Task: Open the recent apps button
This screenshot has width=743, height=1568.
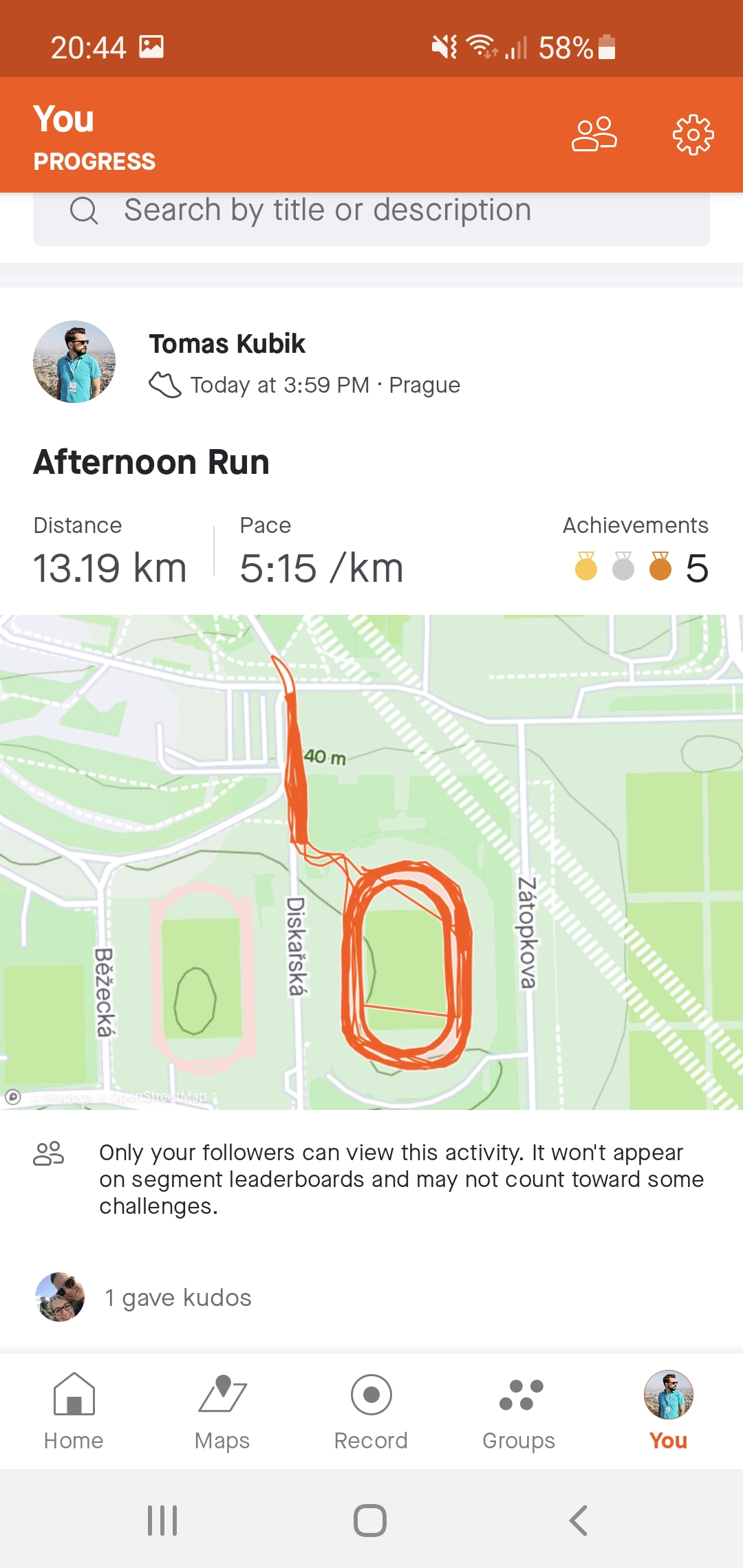Action: click(x=162, y=1520)
